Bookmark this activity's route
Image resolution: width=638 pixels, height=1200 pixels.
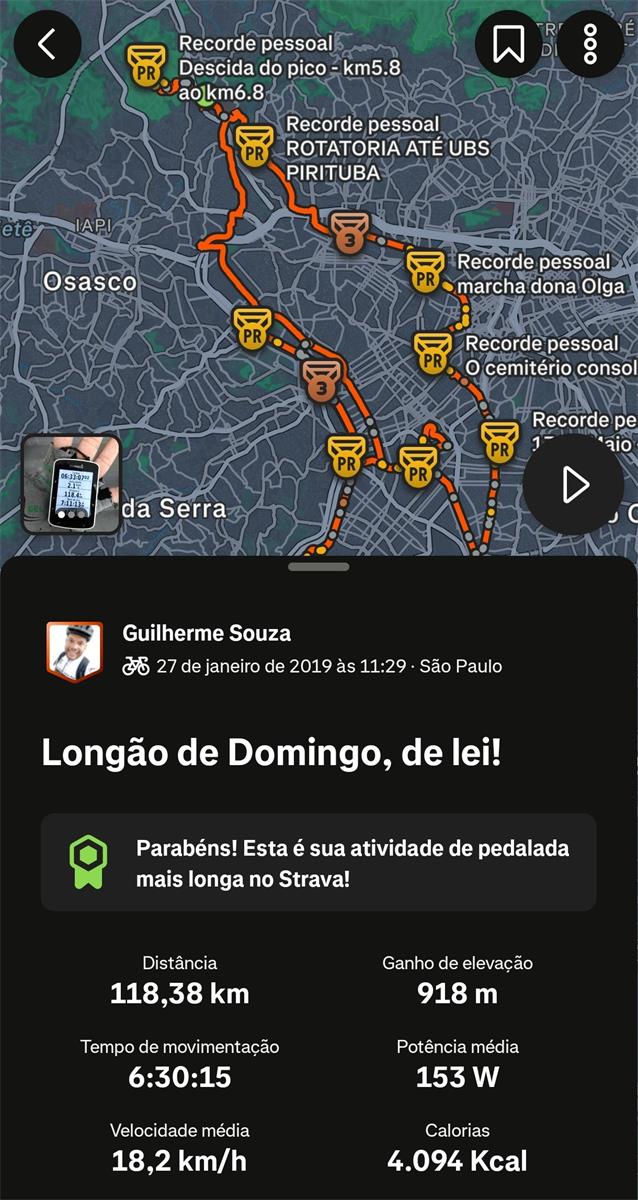click(509, 44)
